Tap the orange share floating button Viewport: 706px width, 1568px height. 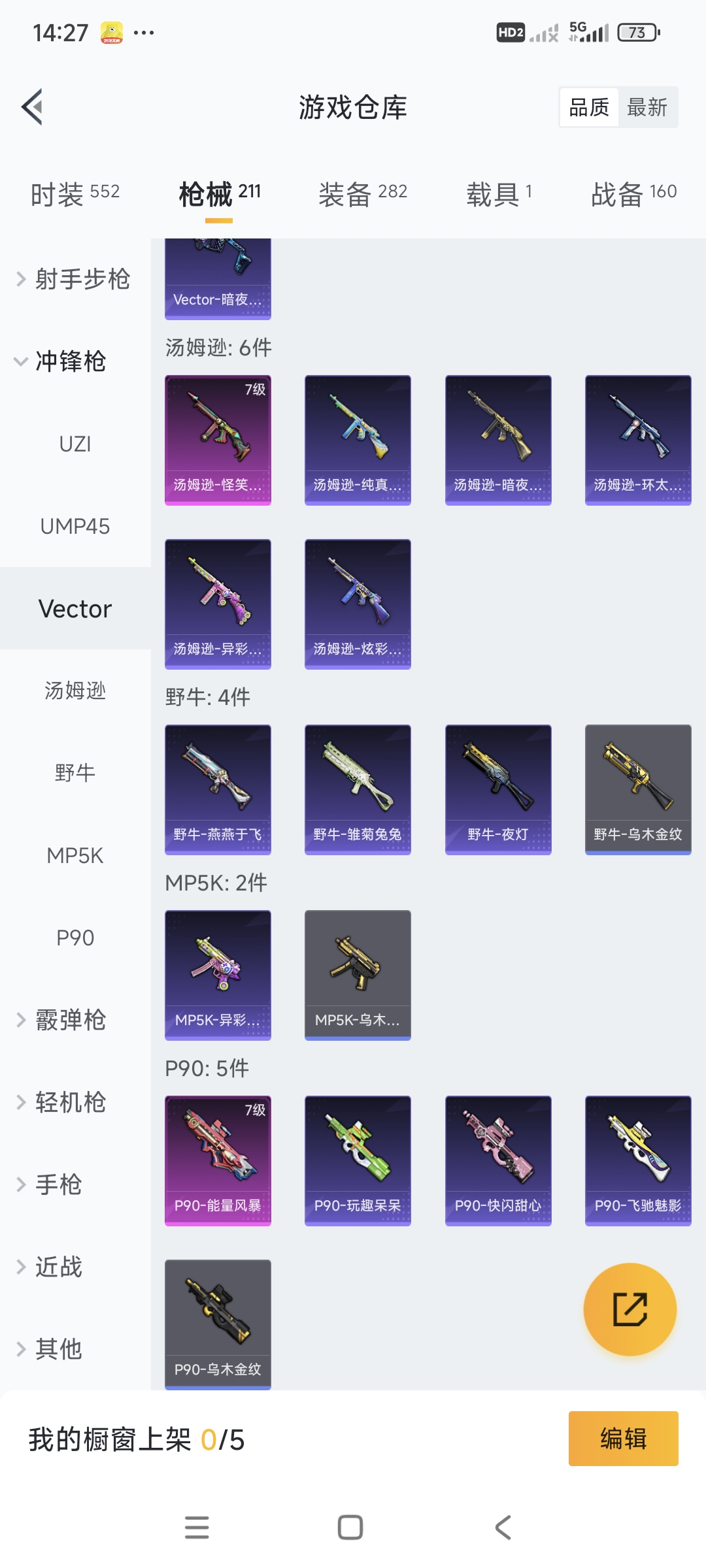click(630, 1309)
